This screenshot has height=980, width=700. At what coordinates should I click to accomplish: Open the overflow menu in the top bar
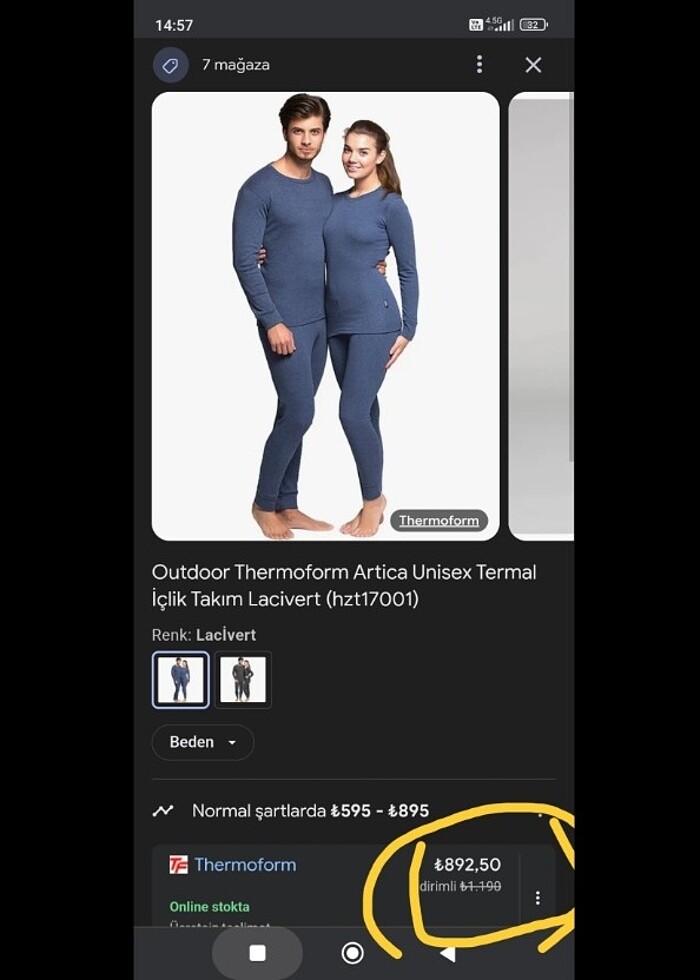[x=479, y=65]
